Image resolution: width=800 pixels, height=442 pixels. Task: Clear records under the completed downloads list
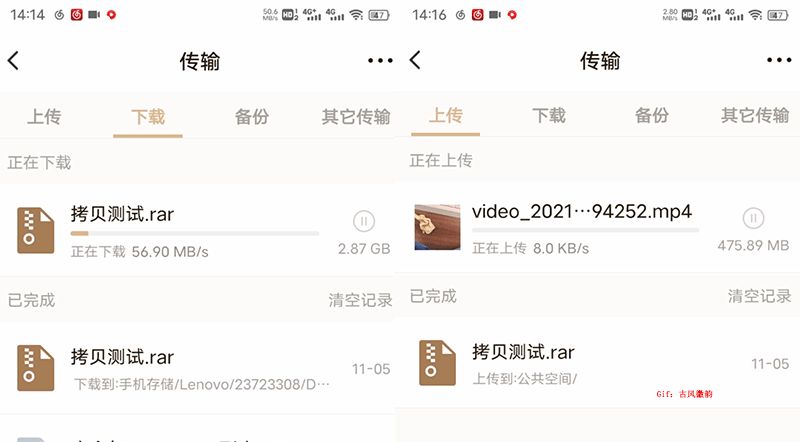360,300
